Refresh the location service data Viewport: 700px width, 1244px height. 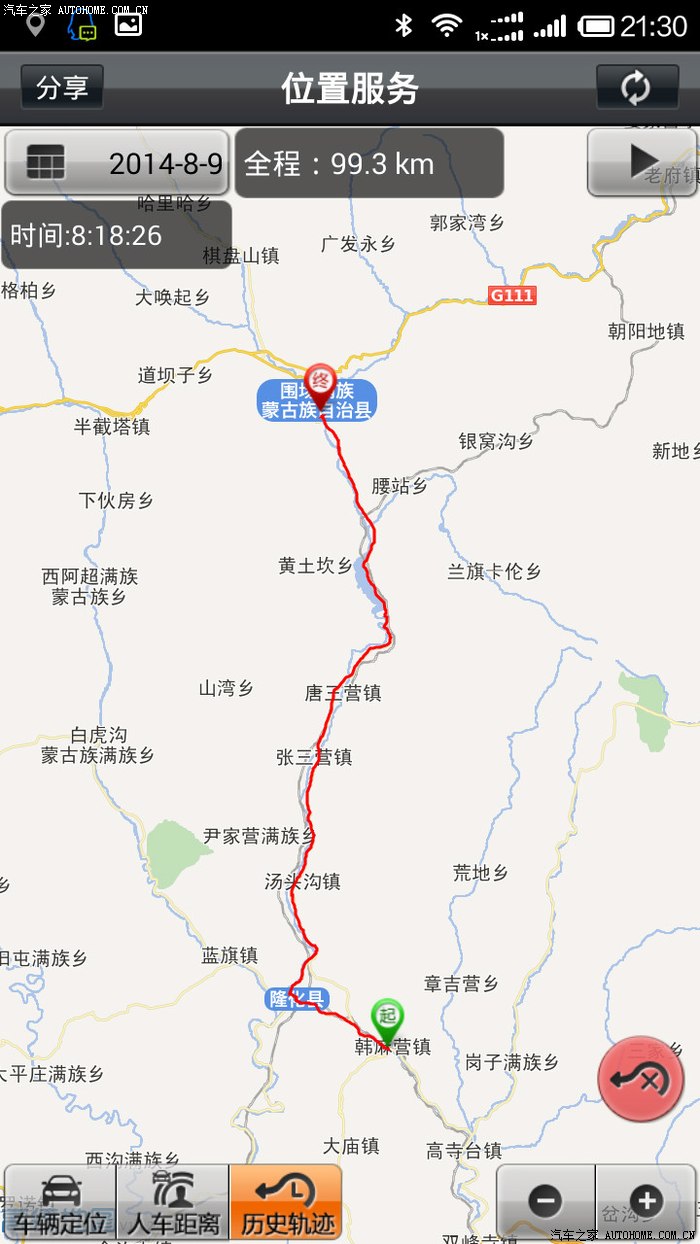coord(636,88)
